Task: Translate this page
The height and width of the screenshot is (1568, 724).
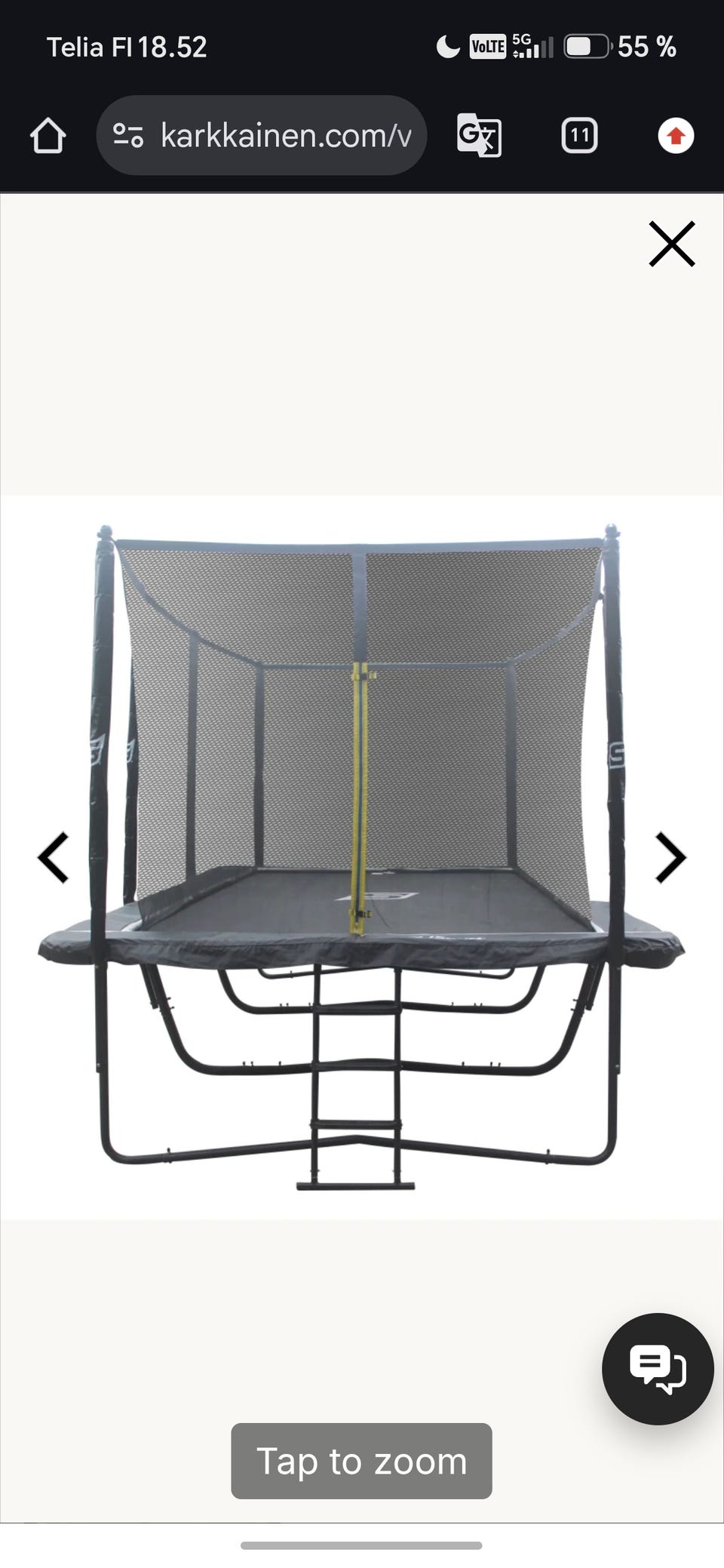Action: coord(479,136)
